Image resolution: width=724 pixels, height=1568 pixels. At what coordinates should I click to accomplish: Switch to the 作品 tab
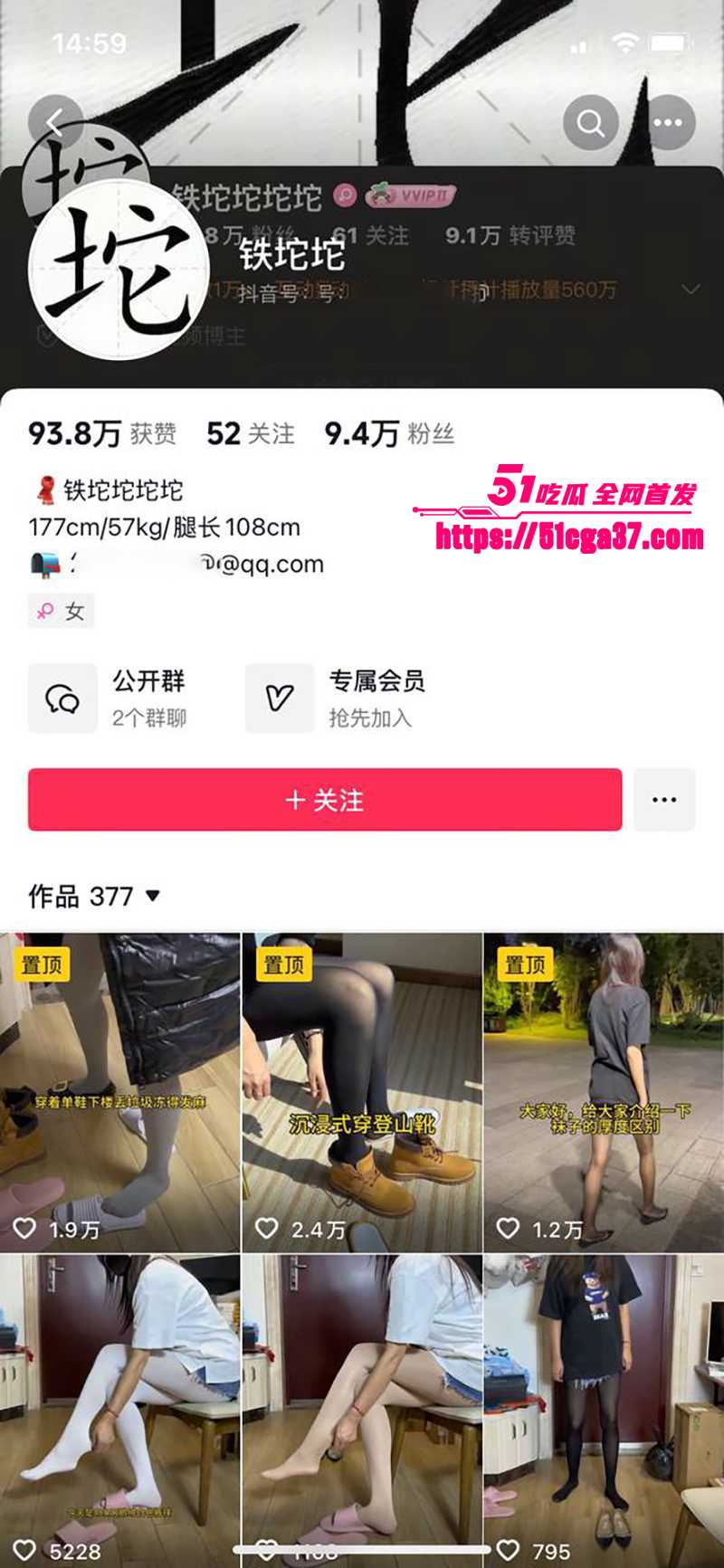click(56, 895)
